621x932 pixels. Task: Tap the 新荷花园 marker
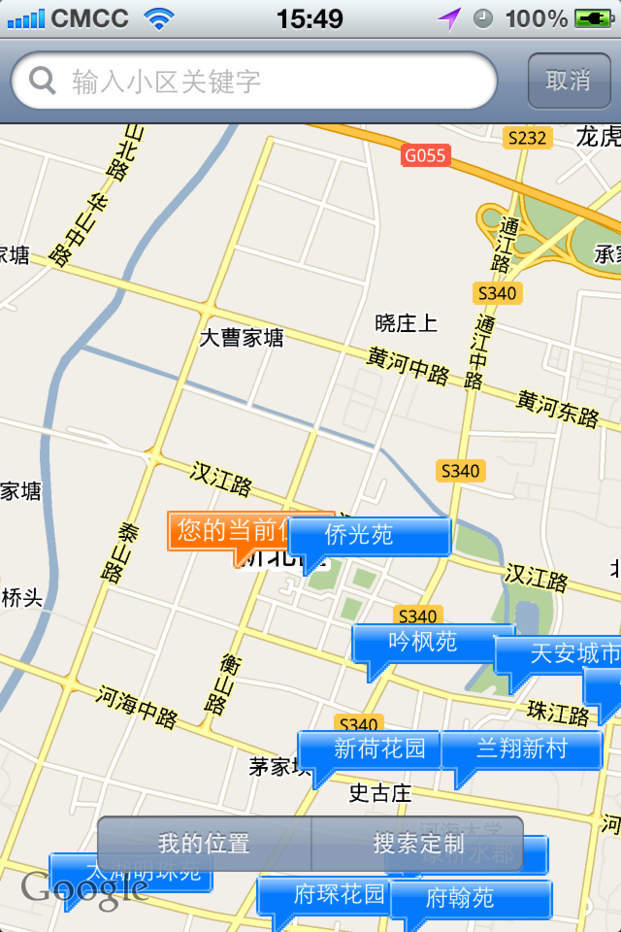click(371, 749)
